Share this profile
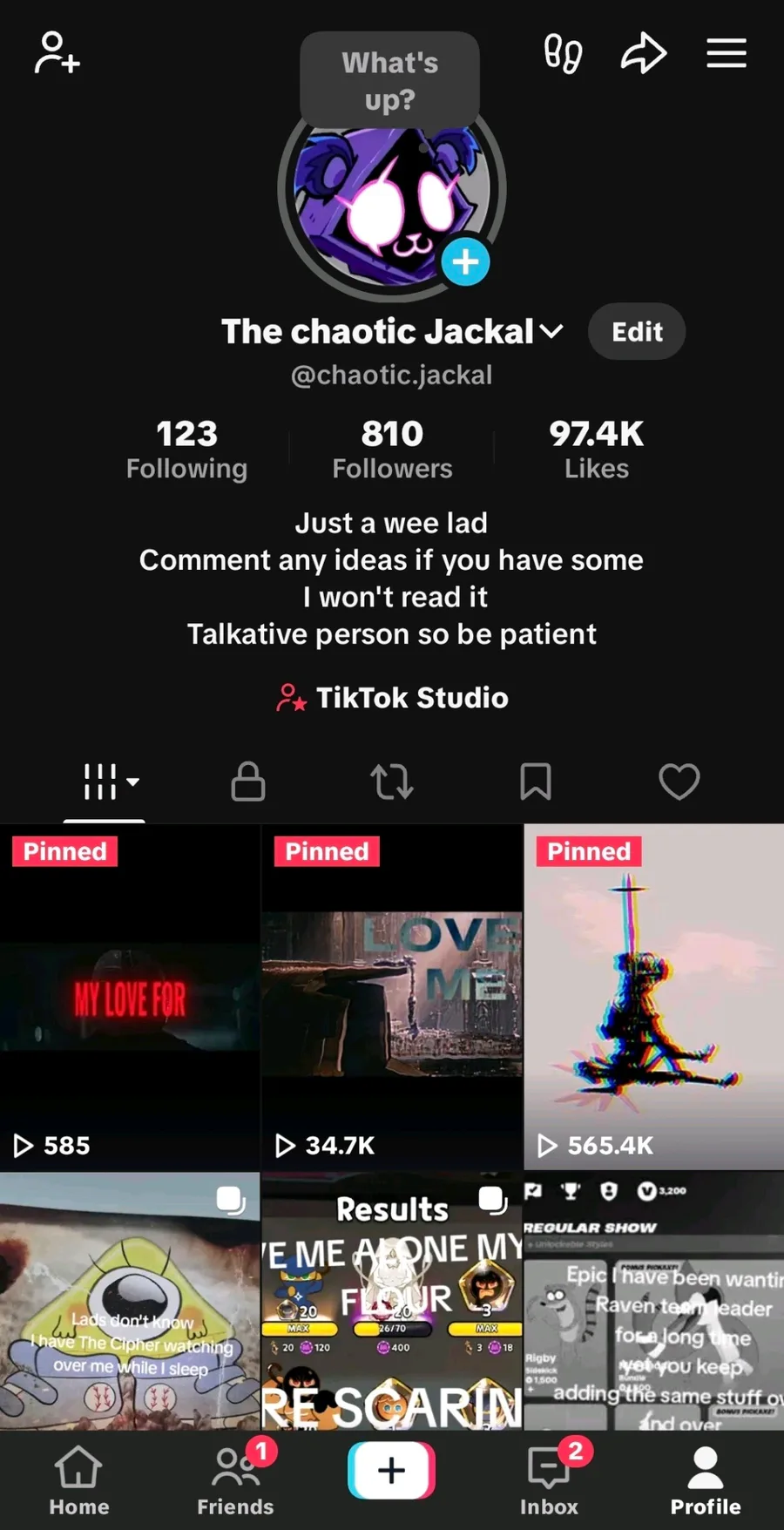 pos(643,53)
